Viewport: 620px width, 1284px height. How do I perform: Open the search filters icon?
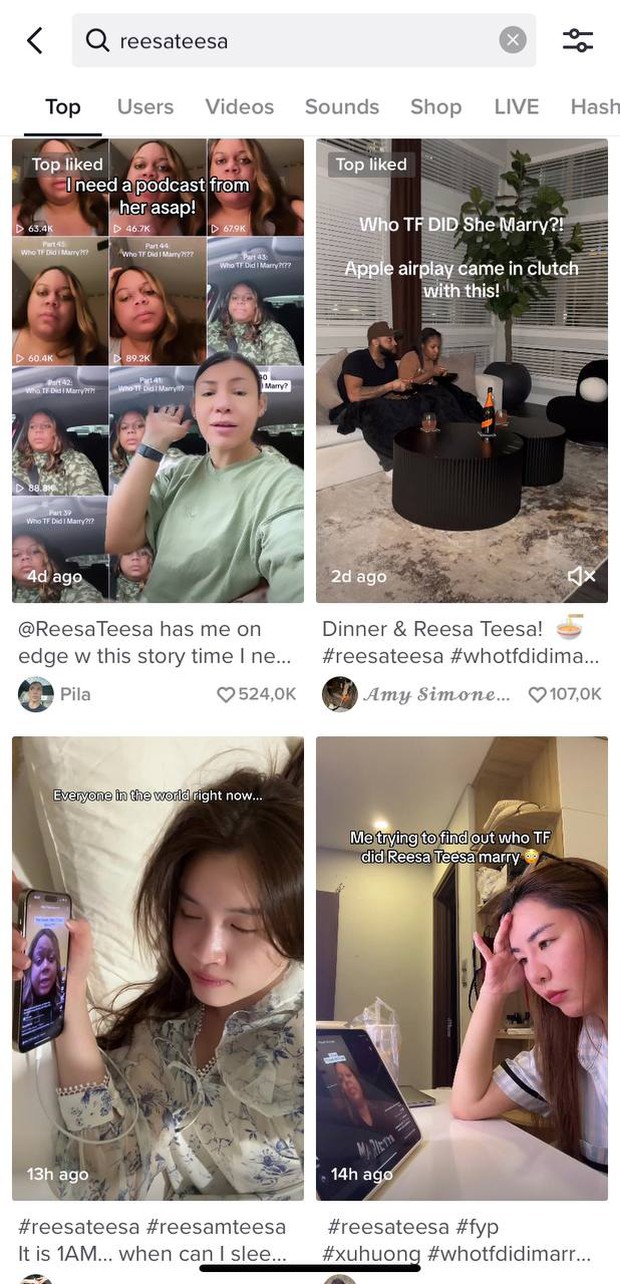coord(578,40)
